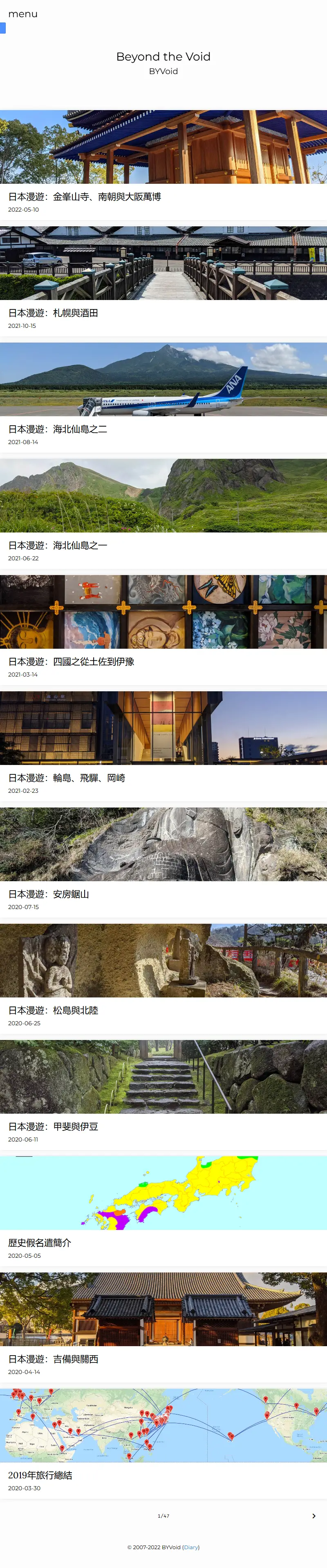This screenshot has height=1568, width=327.
Task: Open post 金峯山寺、南朝與大阪萬博
Action: coord(85,196)
